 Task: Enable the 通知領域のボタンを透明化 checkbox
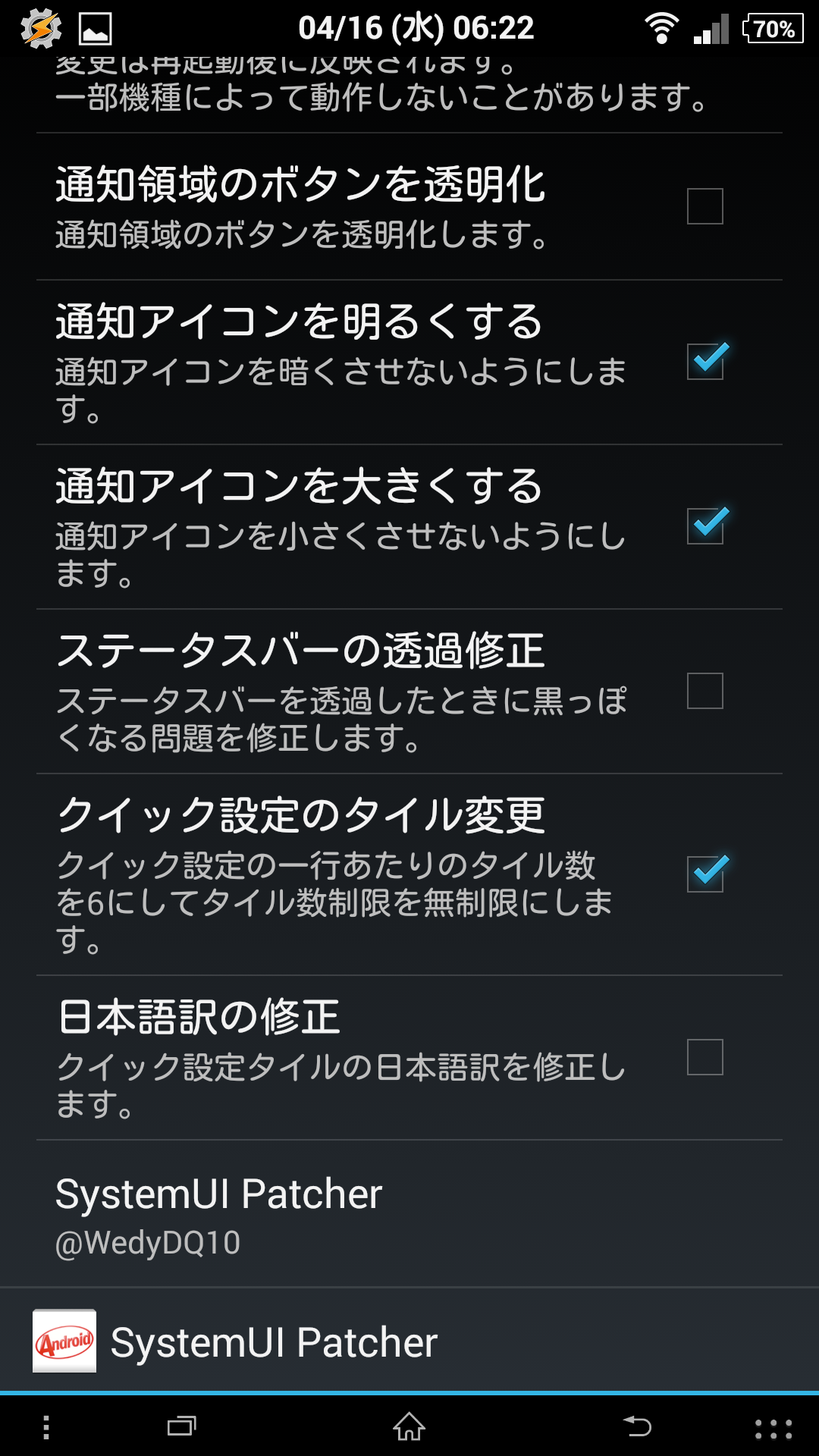coord(704,206)
